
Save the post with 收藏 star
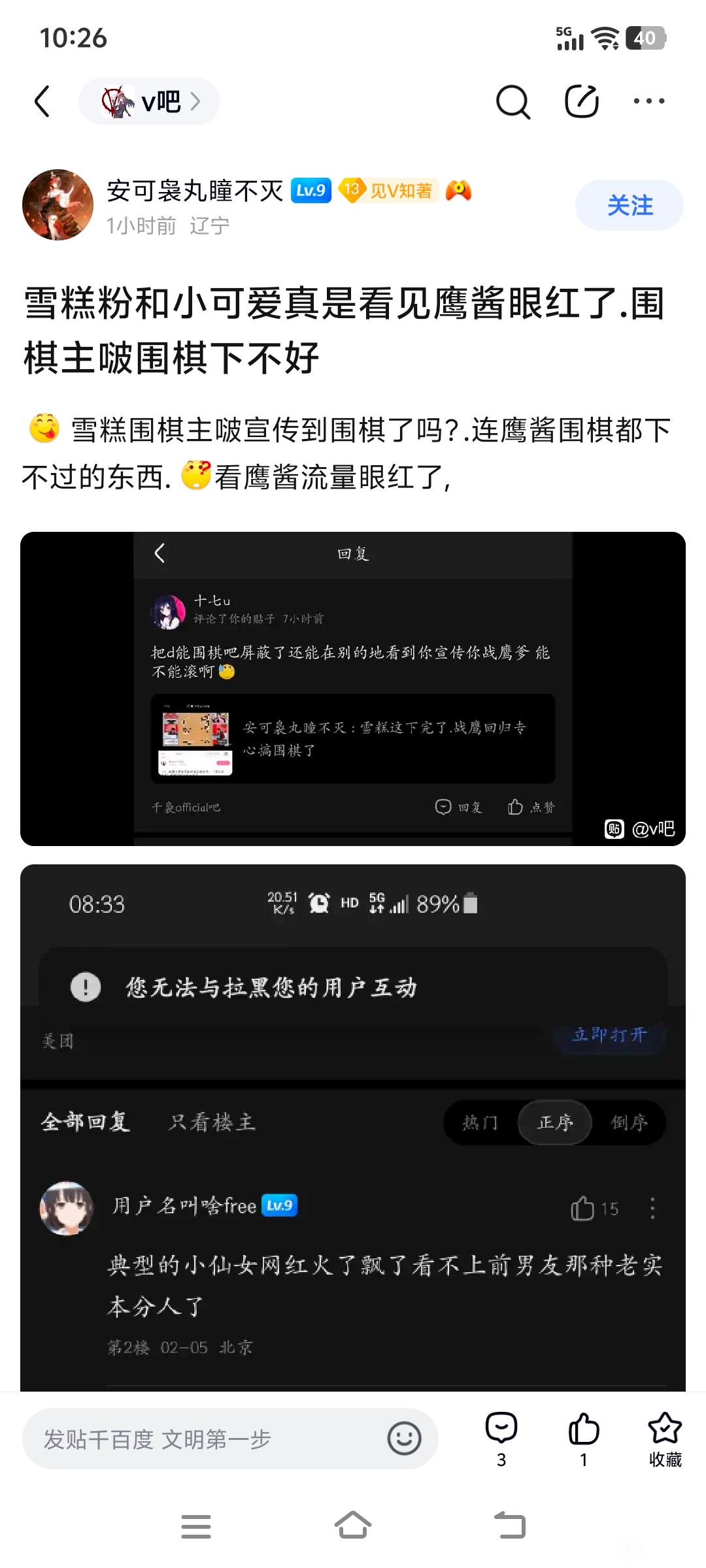coord(665,1437)
